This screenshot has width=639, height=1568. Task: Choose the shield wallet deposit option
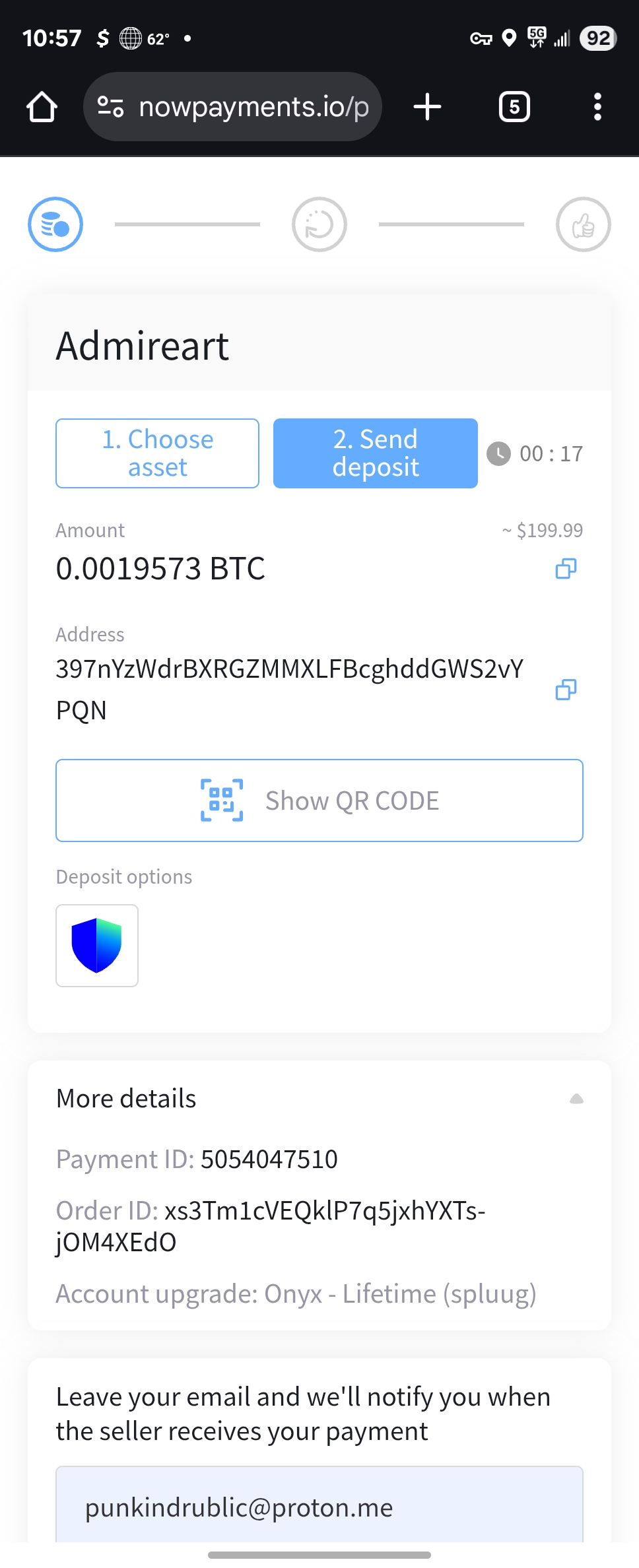(97, 946)
